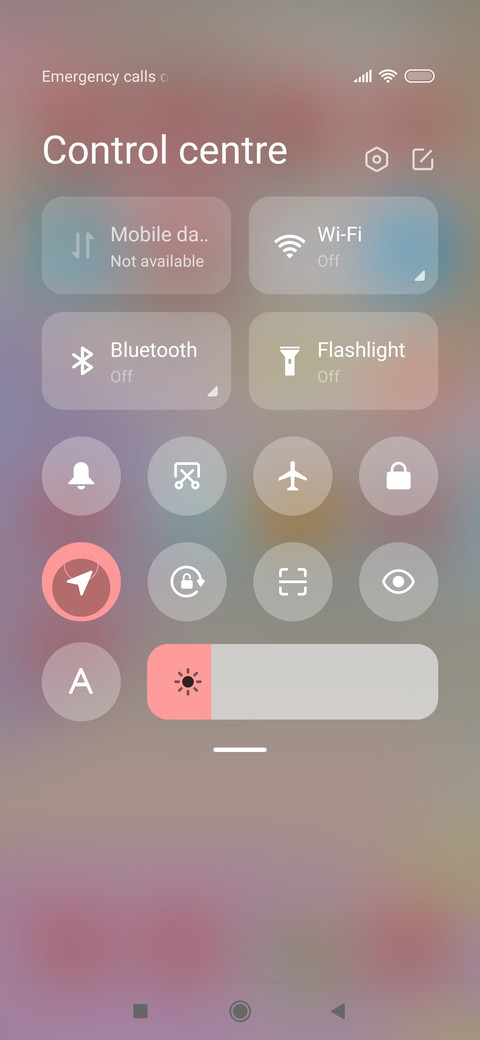
Task: Open settings via the hexagon icon
Action: click(x=377, y=160)
